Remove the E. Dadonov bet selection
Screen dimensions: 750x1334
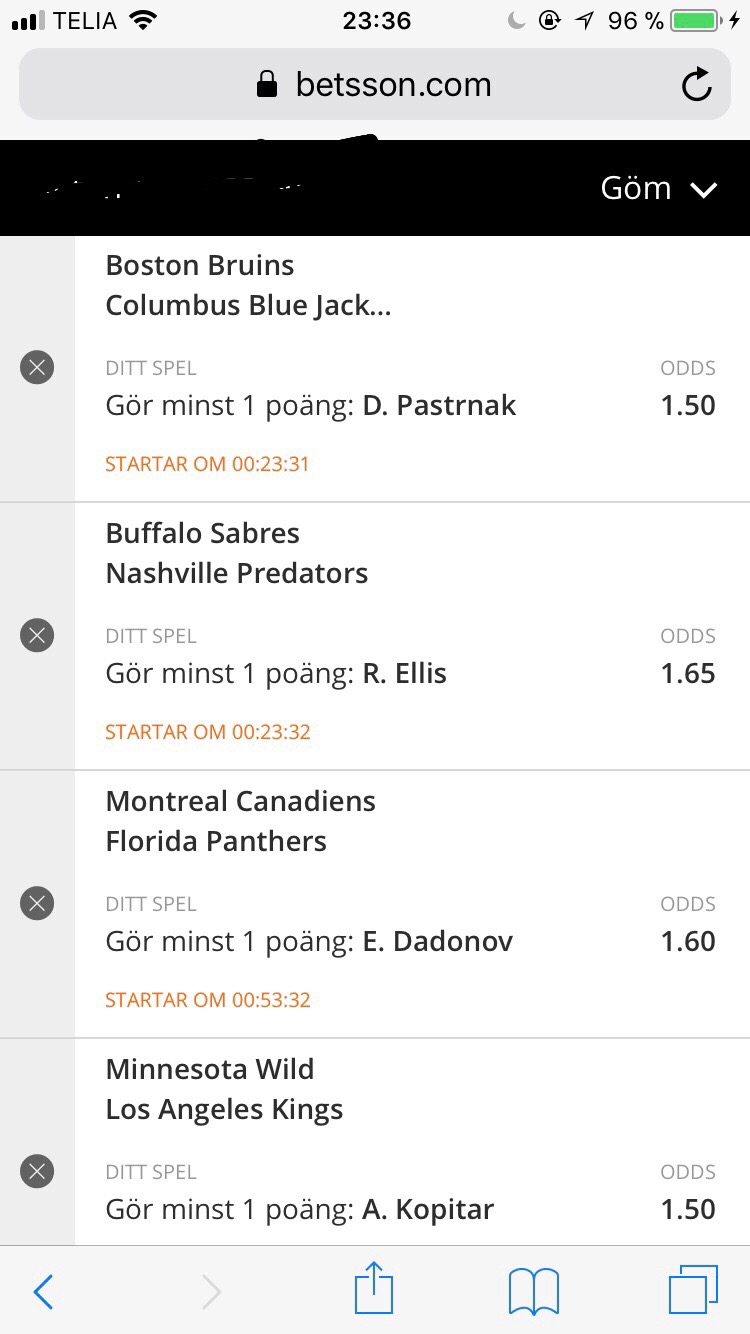coord(37,904)
